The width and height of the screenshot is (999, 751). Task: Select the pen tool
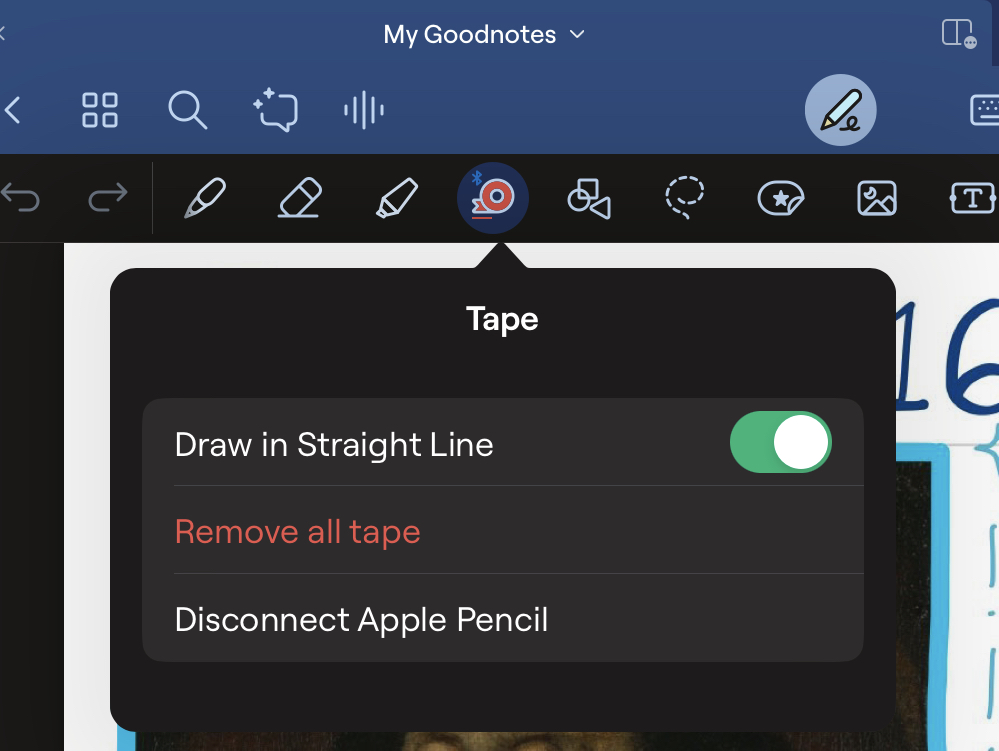click(x=205, y=198)
